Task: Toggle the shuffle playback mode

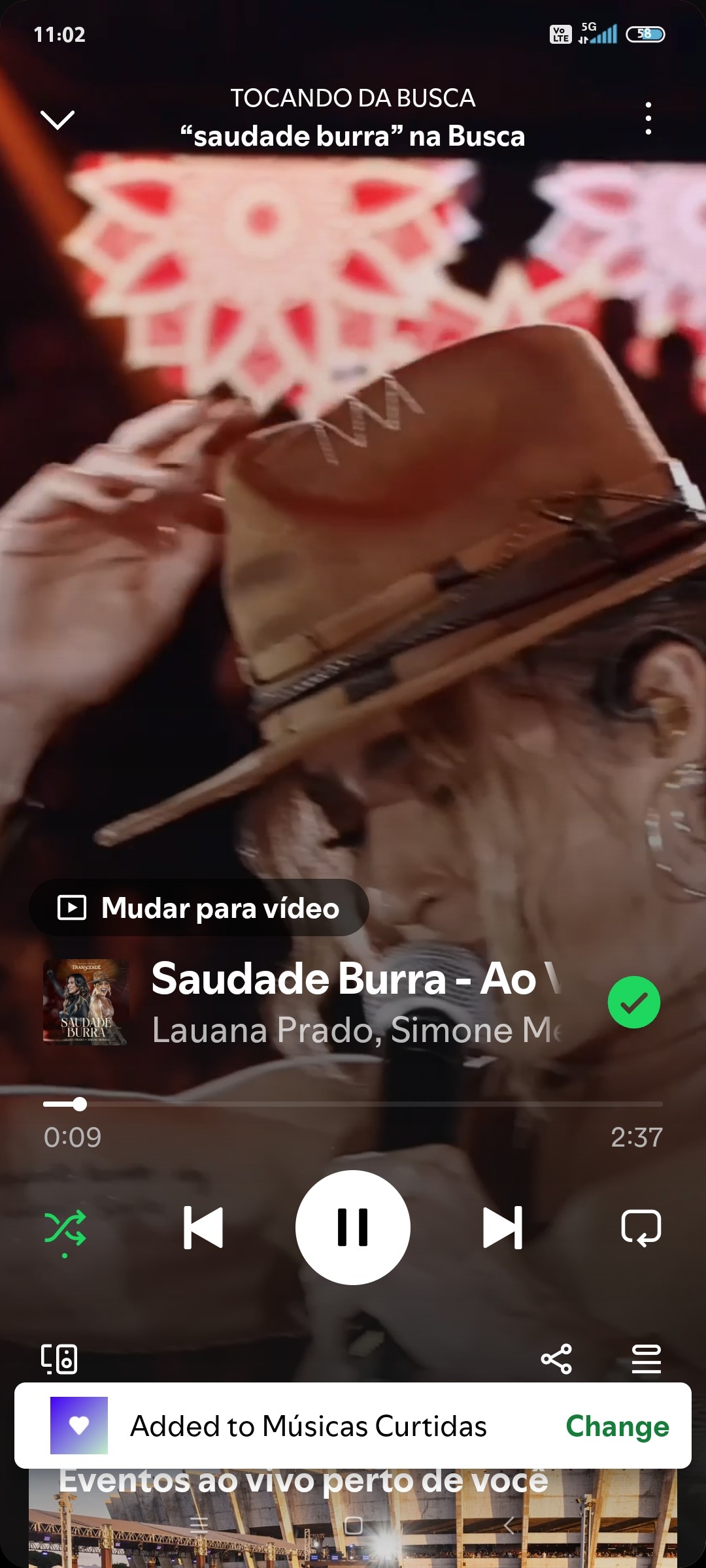Action: click(x=65, y=1228)
